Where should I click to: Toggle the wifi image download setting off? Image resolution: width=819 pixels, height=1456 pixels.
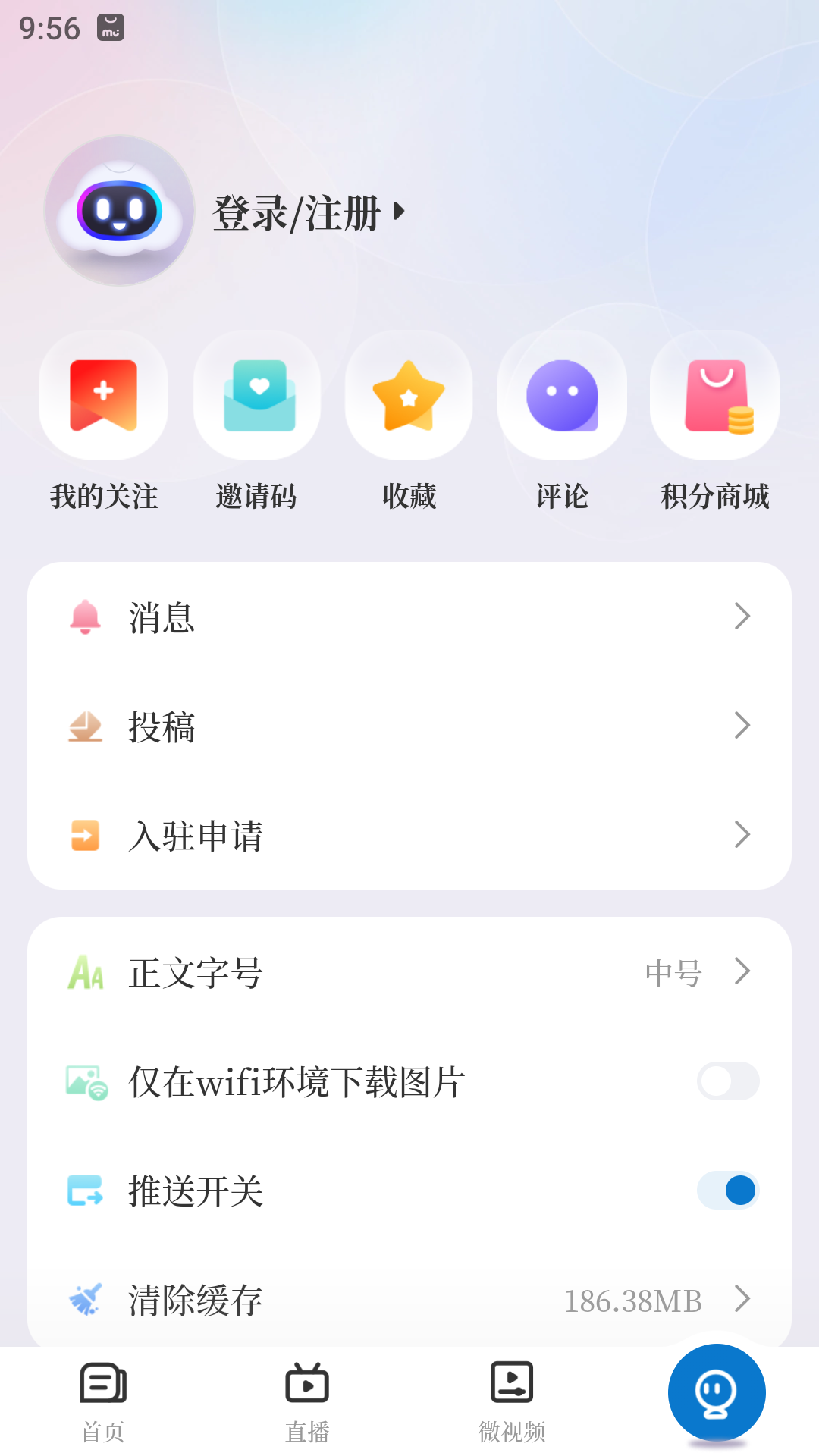point(726,1081)
